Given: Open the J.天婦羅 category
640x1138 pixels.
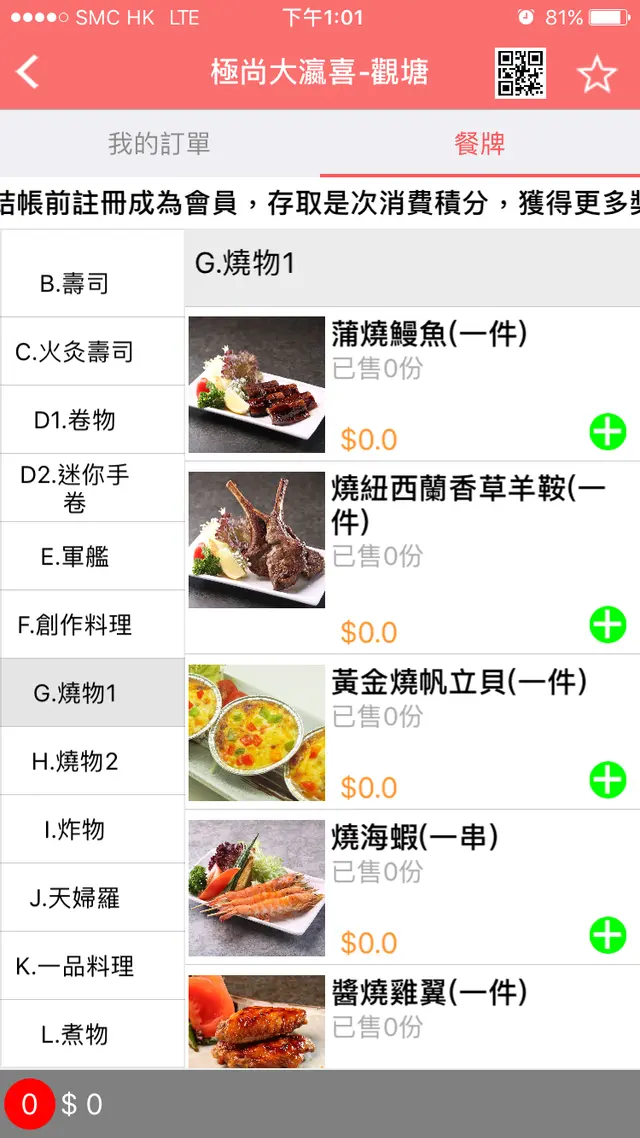Looking at the screenshot, I should pyautogui.click(x=74, y=898).
